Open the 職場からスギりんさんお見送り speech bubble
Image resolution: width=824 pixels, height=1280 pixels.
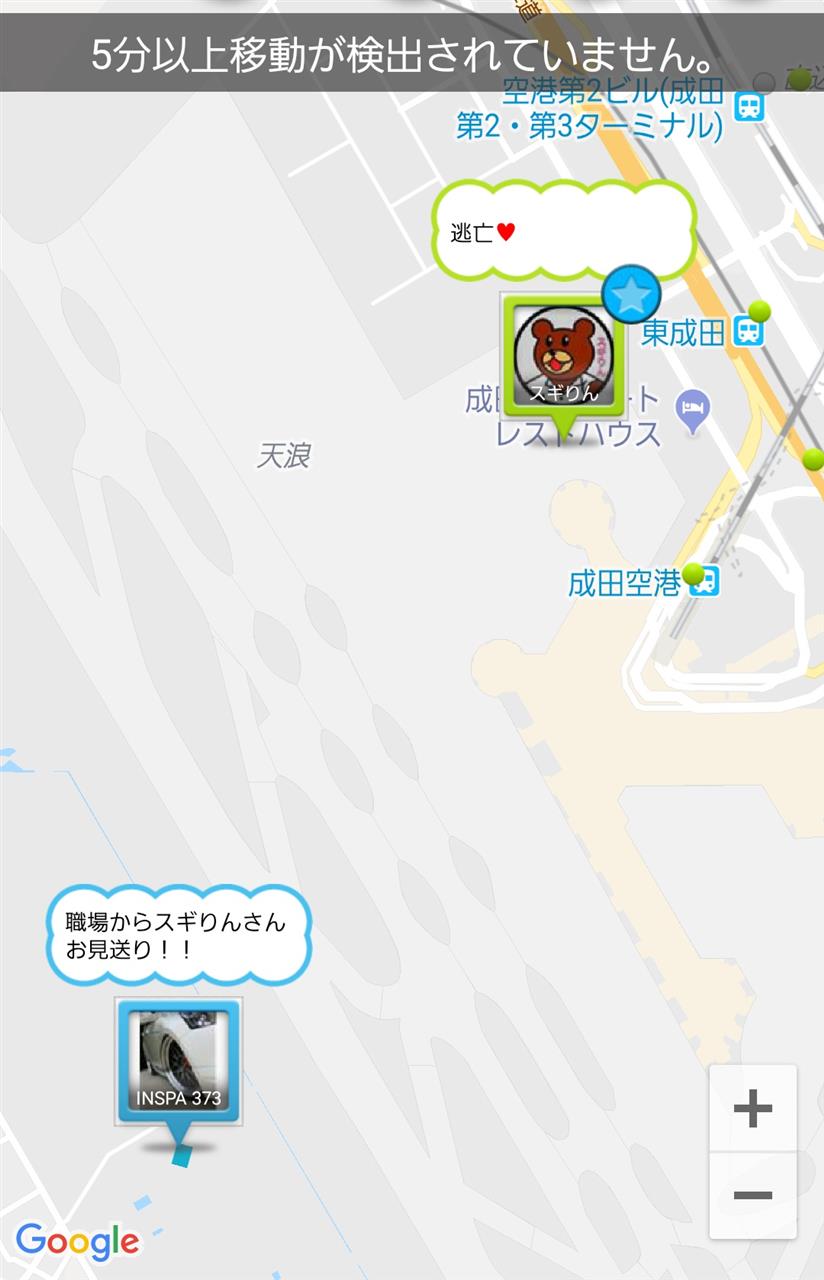[179, 935]
